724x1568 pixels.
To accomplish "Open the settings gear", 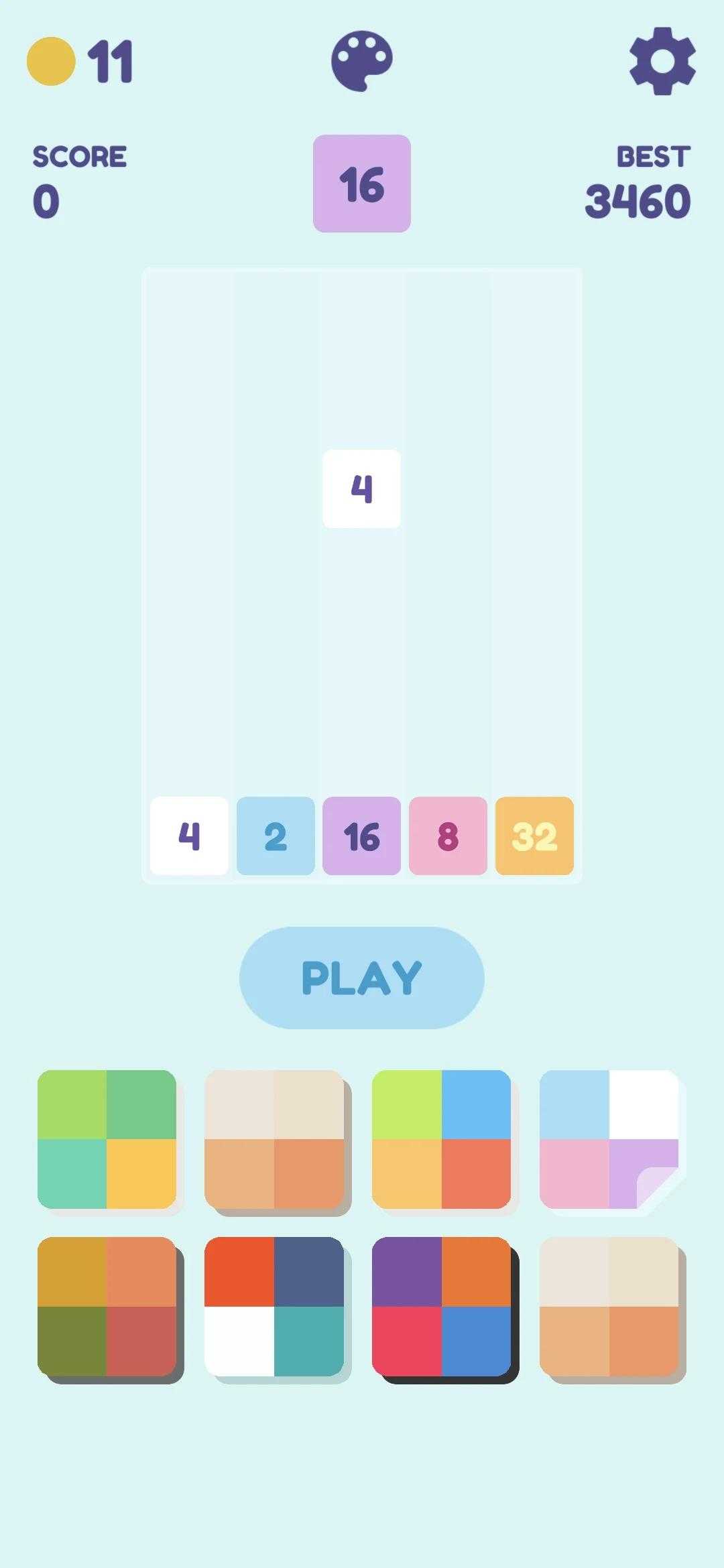I will [x=662, y=60].
